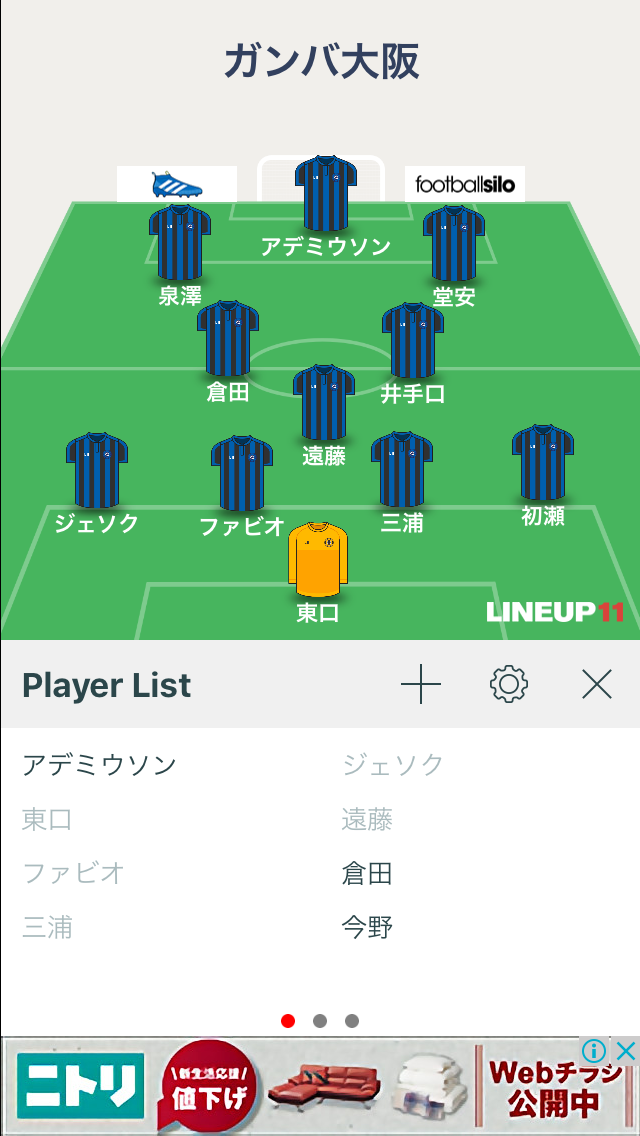Tap 井手口's jersey on the pitch
This screenshot has width=640, height=1136.
coord(412,340)
